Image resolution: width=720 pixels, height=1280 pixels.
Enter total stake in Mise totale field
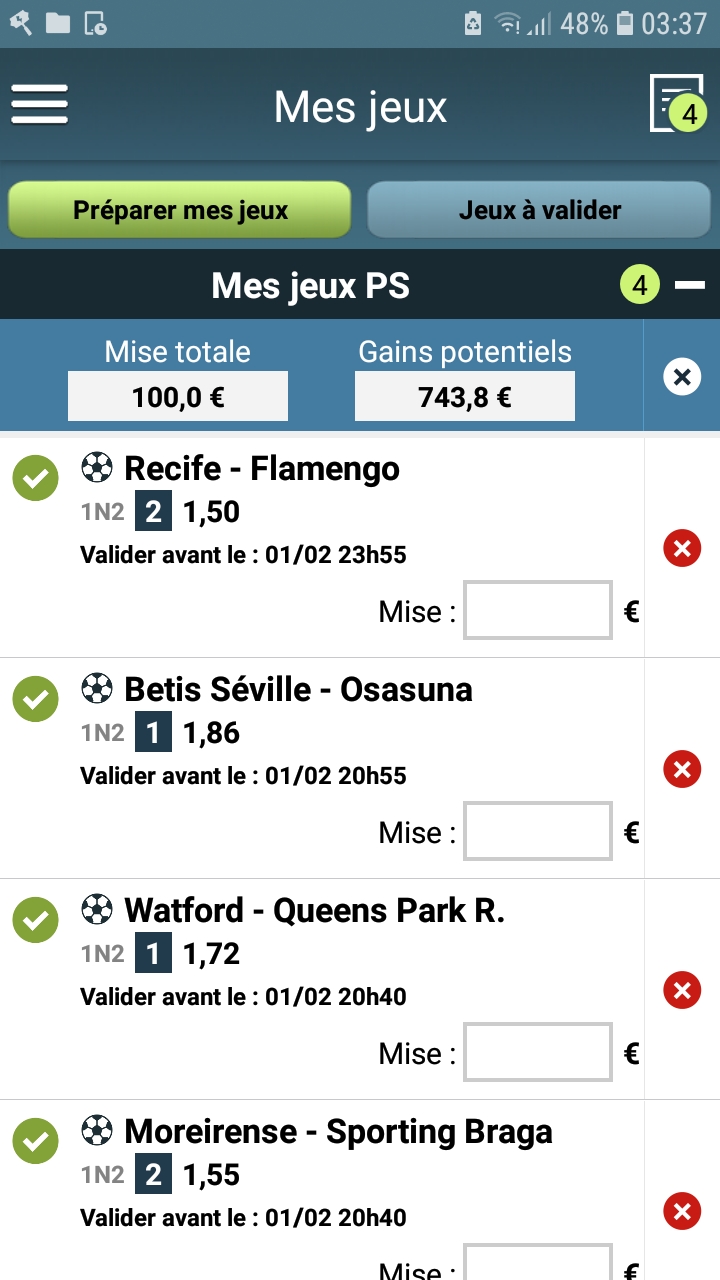click(x=178, y=396)
